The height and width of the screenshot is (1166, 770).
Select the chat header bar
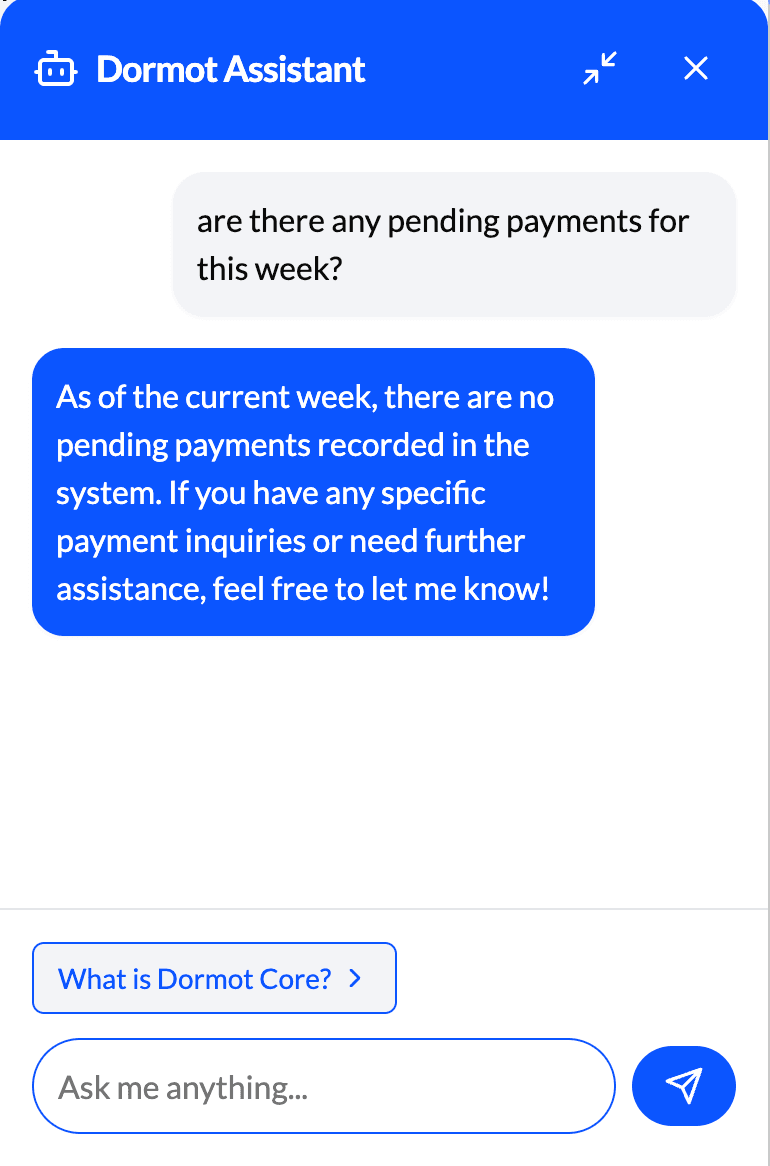click(385, 69)
